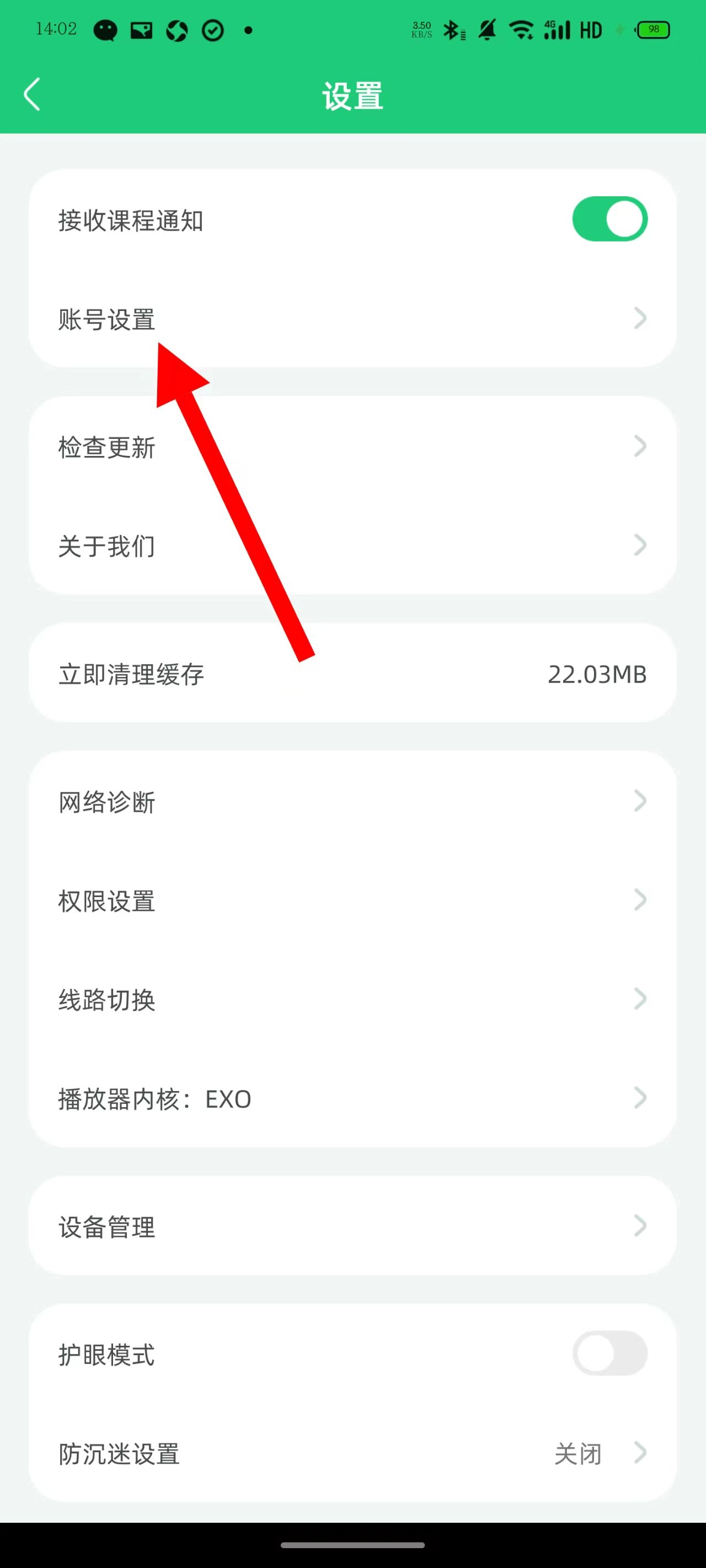This screenshot has height=1568, width=706.
Task: Open the 关于我们 page
Action: (x=352, y=545)
